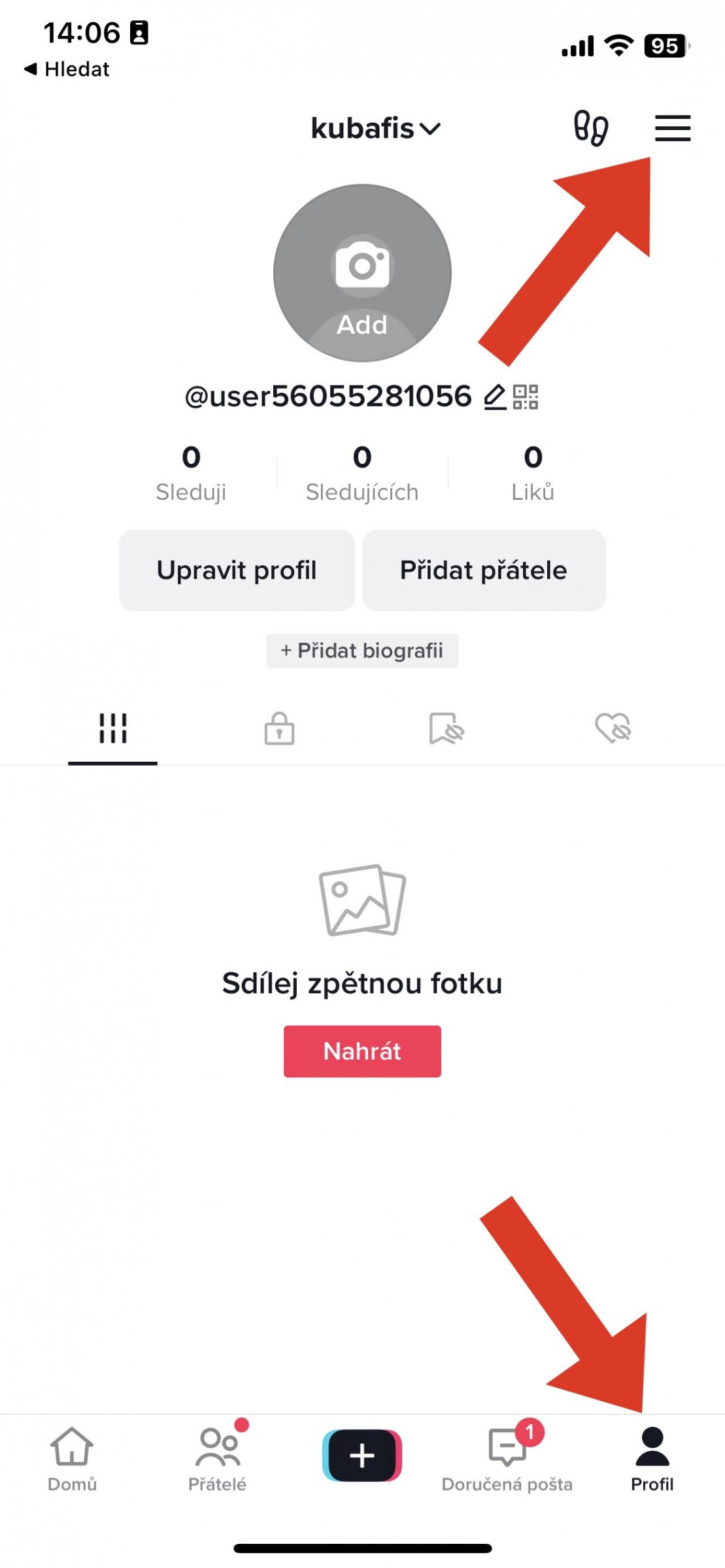View the Sledujících followers list
Viewport: 725px width, 1568px height.
pyautogui.click(x=362, y=473)
